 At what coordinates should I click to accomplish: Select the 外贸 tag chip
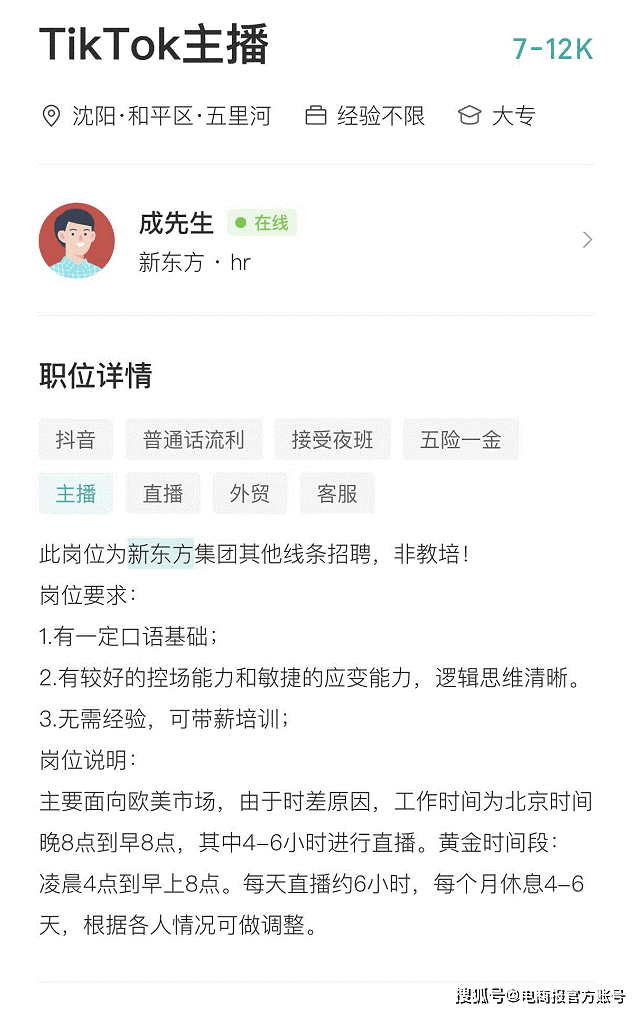click(x=250, y=494)
